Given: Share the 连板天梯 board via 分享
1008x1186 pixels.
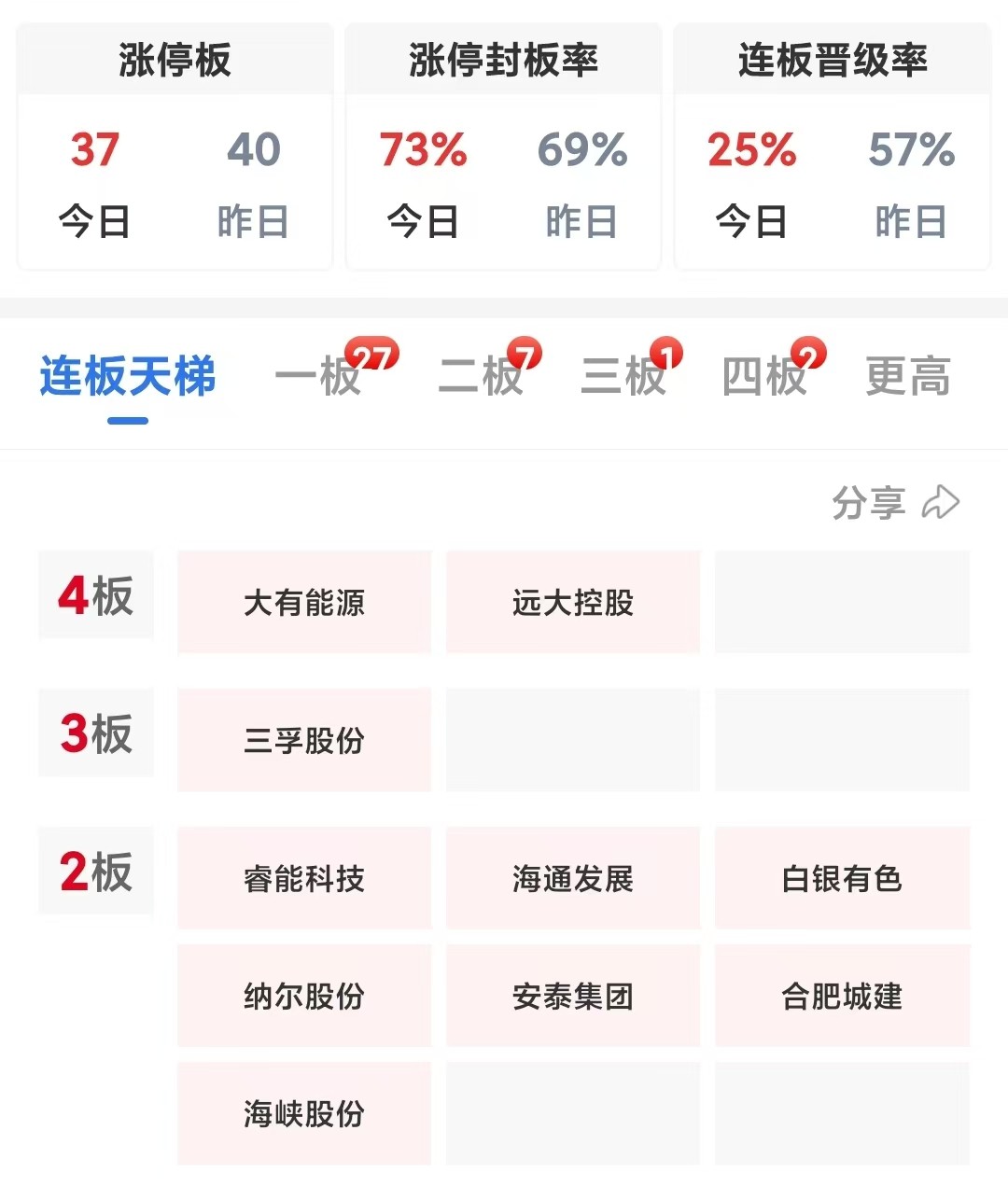Looking at the screenshot, I should click(895, 502).
